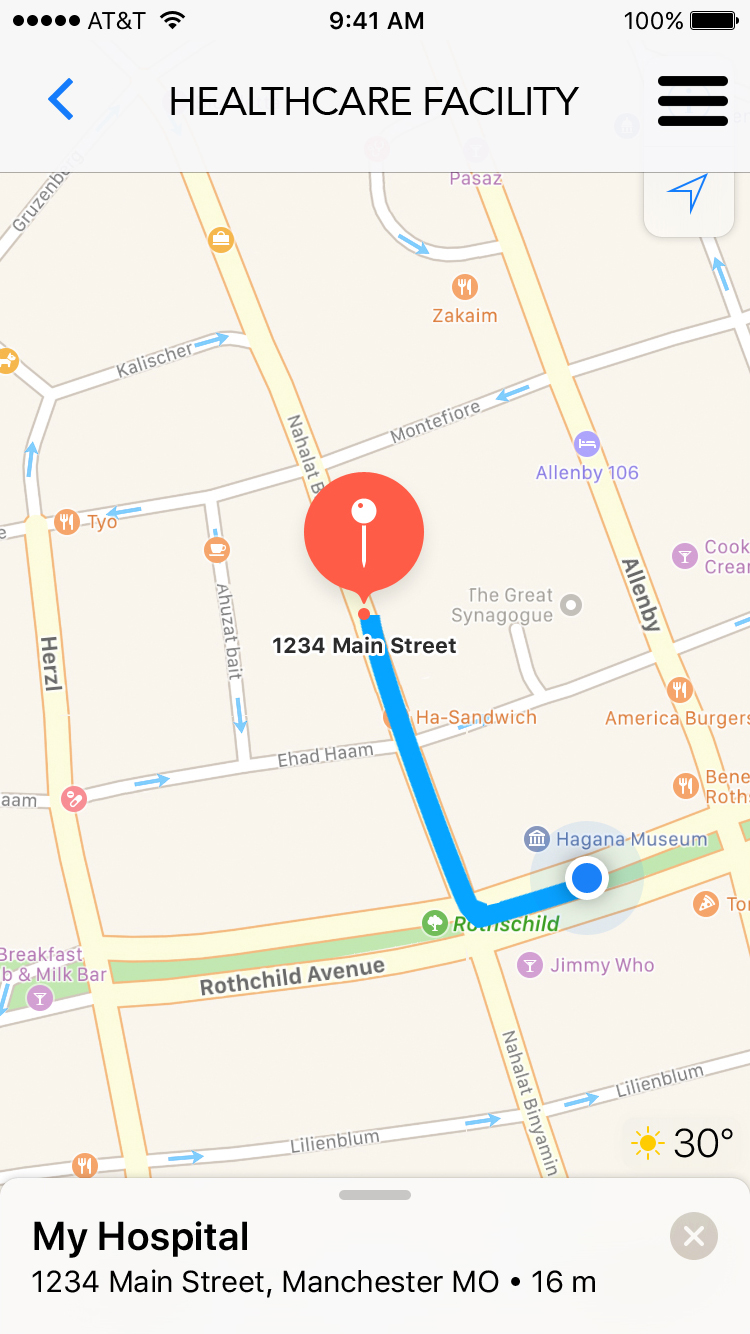This screenshot has height=1334, width=750.
Task: Select the Jimmy Who bar marker
Action: [x=530, y=965]
